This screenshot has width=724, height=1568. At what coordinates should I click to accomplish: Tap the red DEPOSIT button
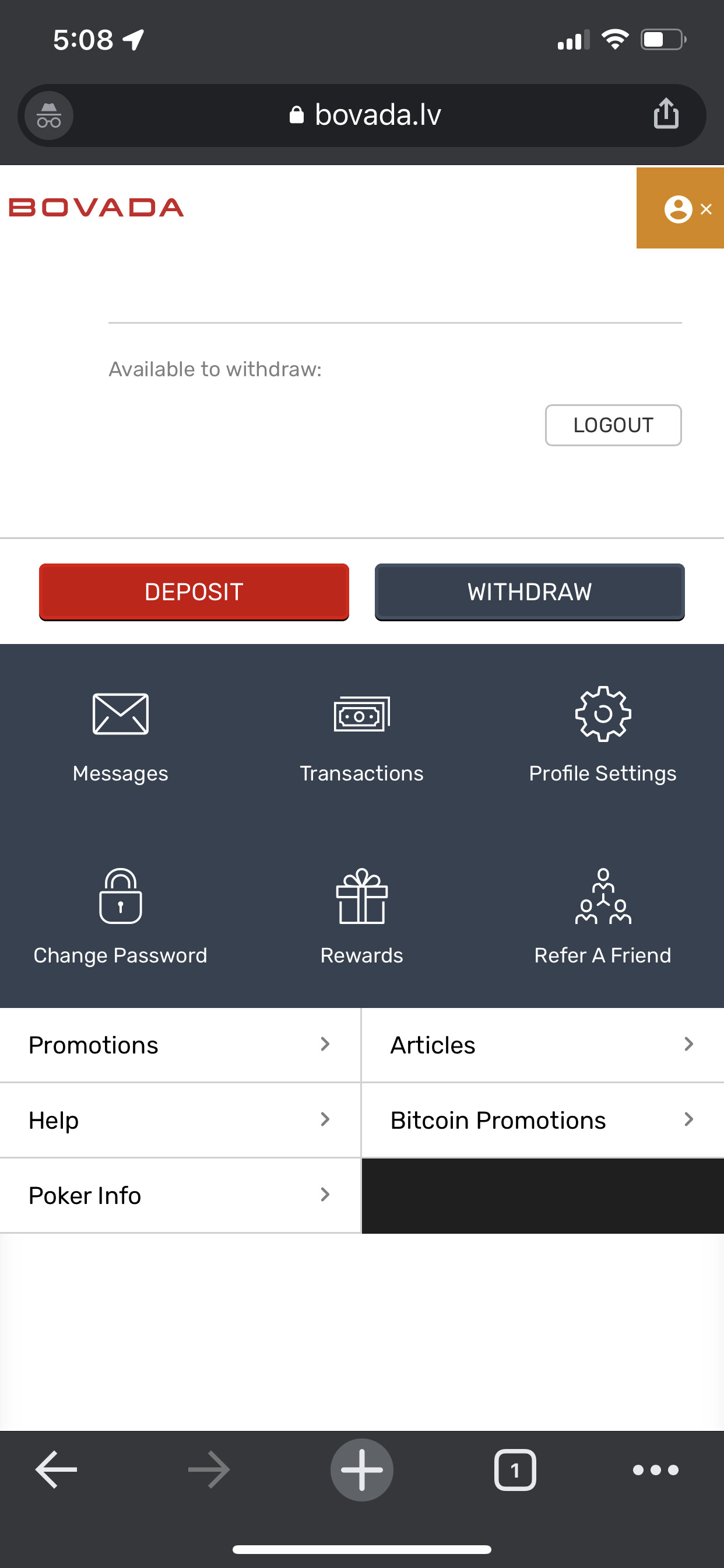[x=194, y=591]
